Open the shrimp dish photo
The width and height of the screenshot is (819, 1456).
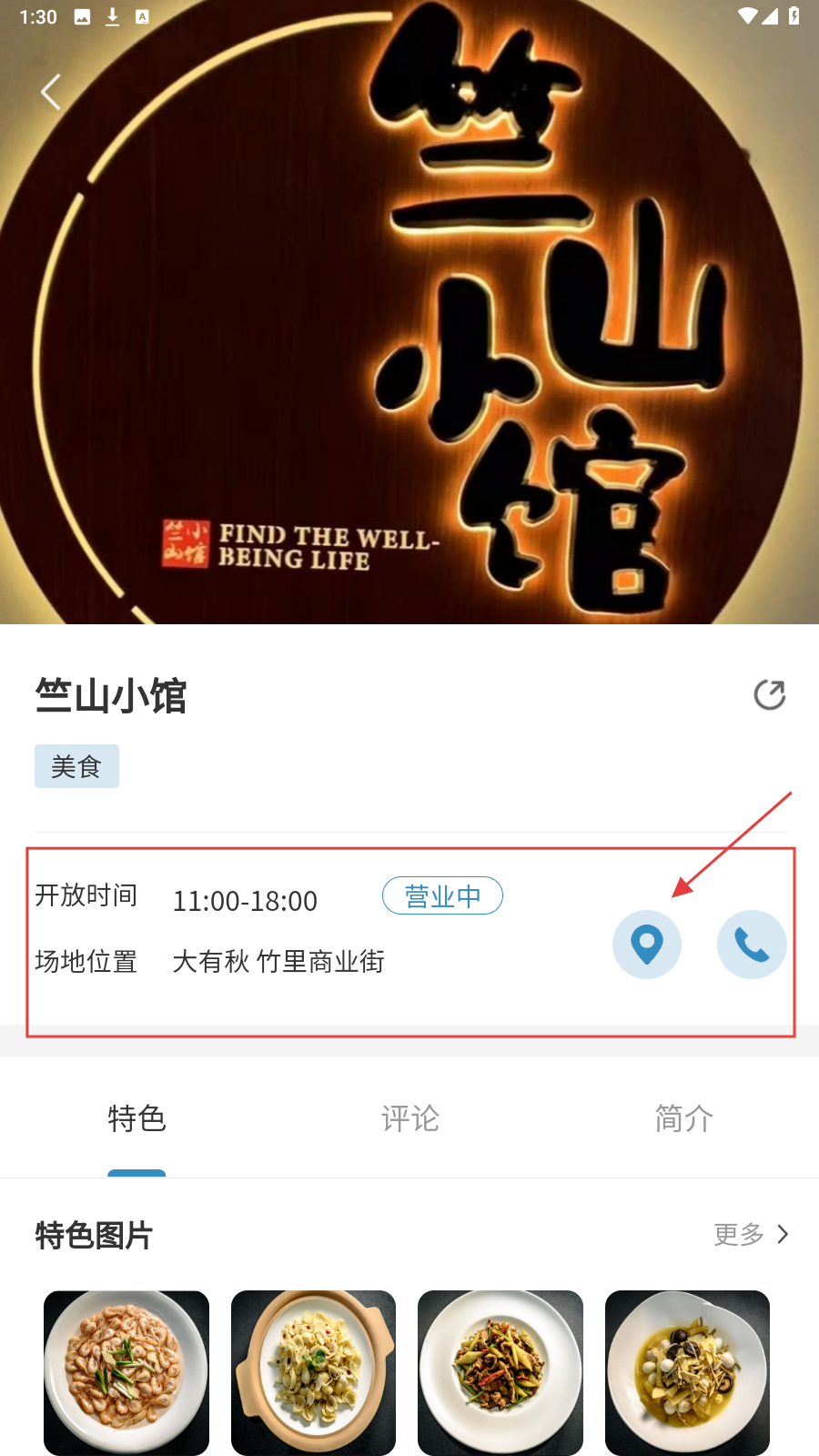126,1372
